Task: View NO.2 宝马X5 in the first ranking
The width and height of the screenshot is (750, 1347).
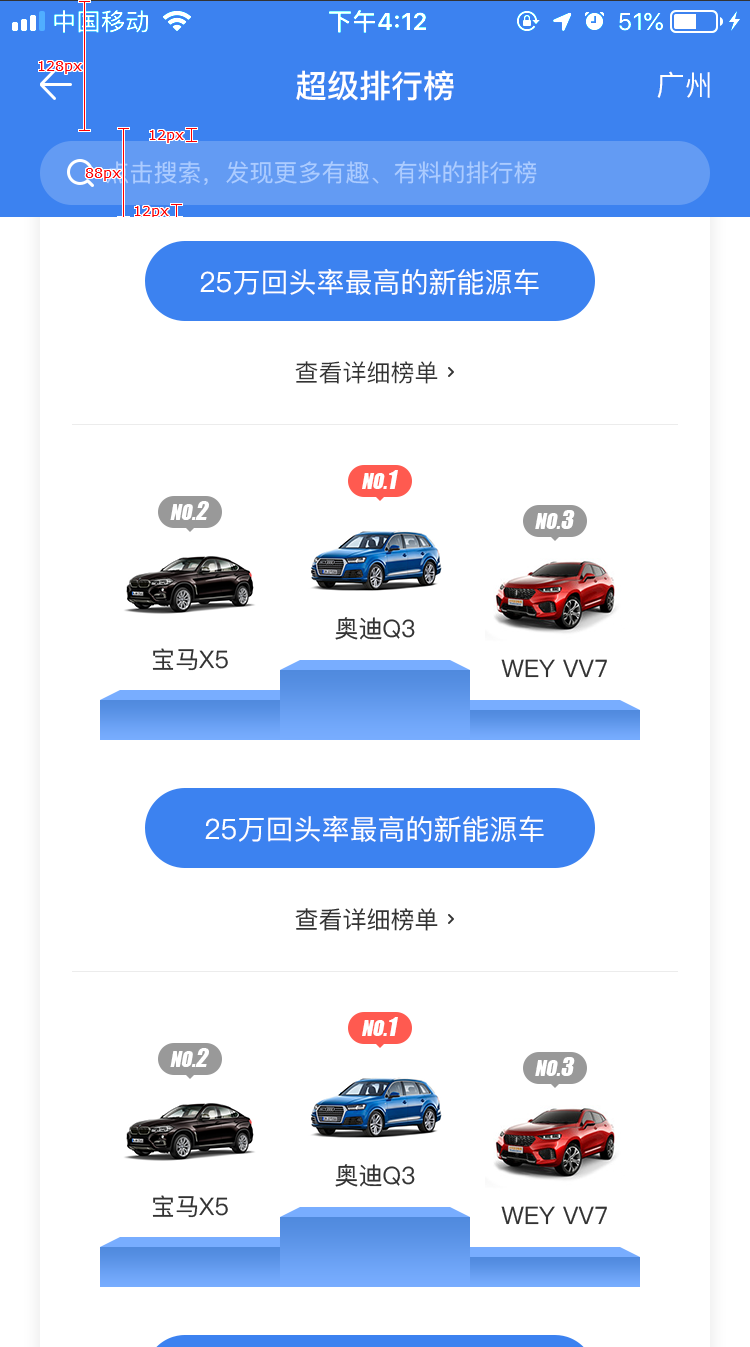Action: pyautogui.click(x=190, y=585)
